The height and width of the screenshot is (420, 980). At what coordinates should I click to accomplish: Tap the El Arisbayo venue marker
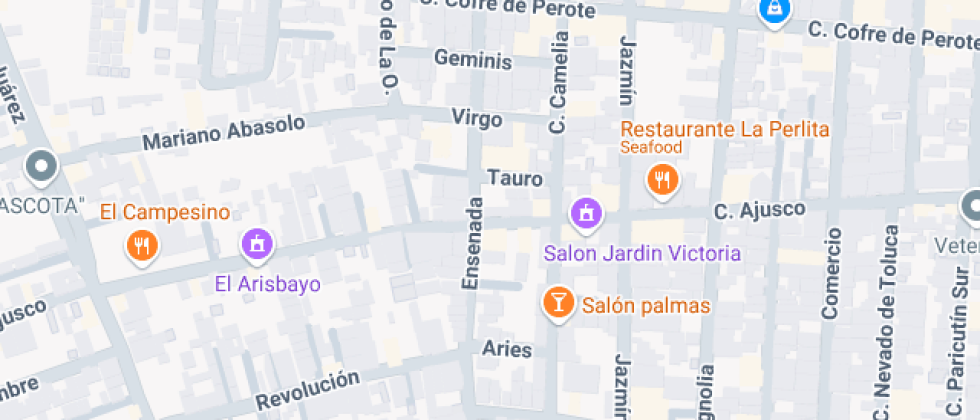point(257,244)
